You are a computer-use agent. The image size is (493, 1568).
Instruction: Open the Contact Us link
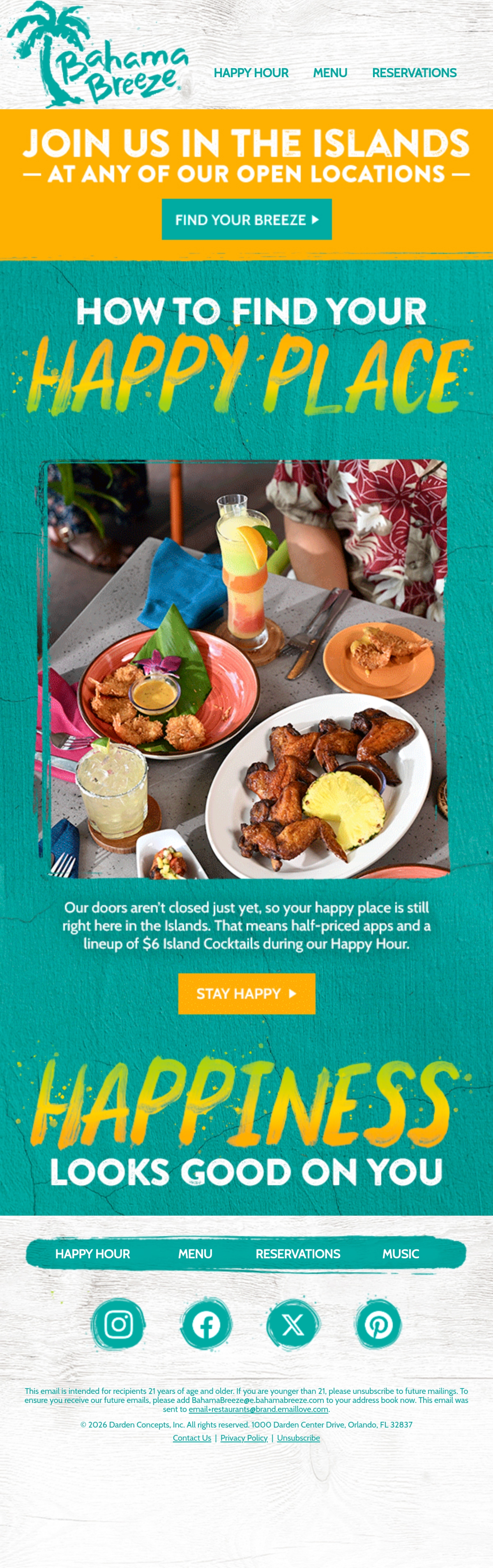pyautogui.click(x=192, y=1438)
